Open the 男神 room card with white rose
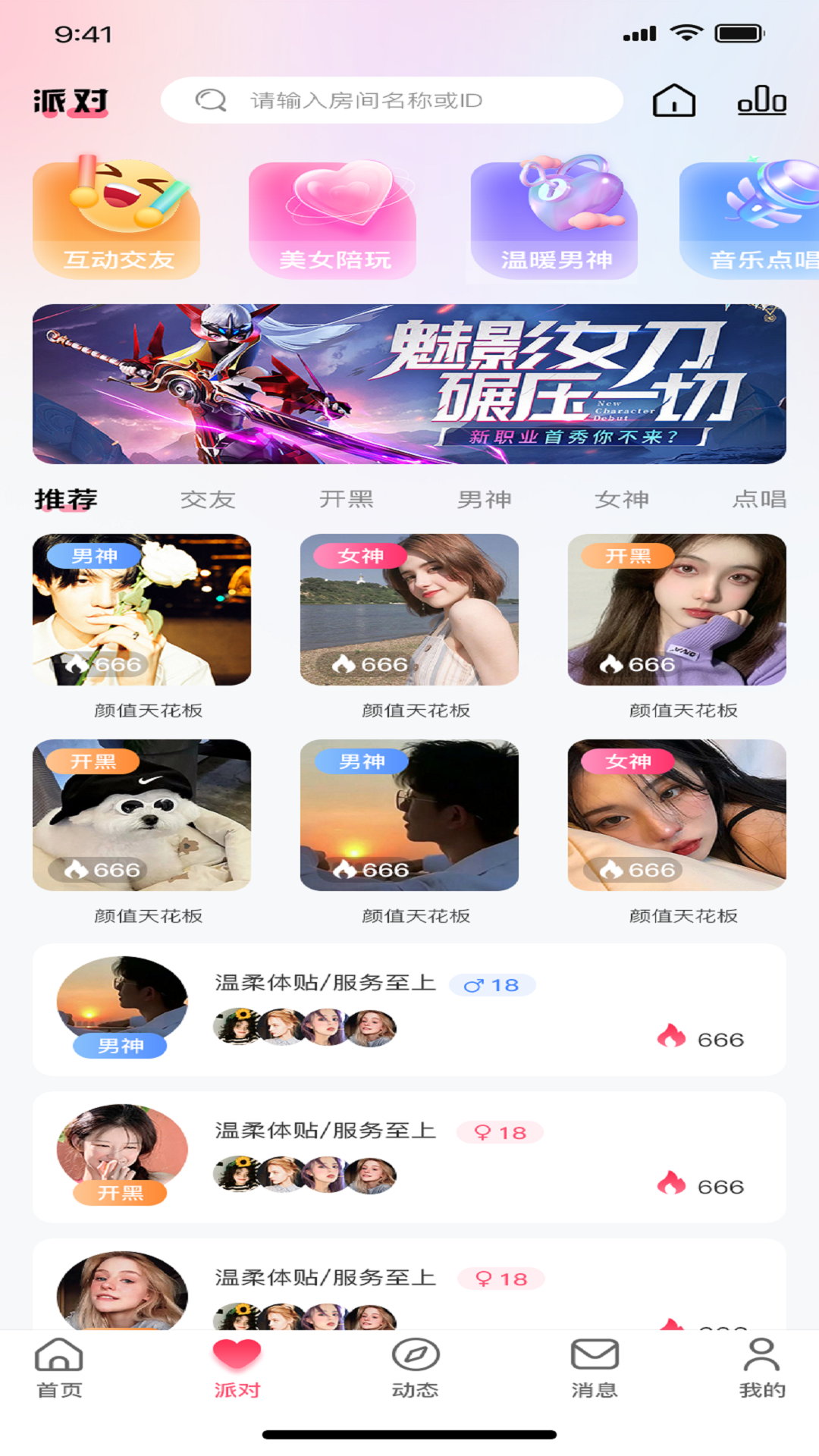The image size is (819, 1456). point(142,610)
